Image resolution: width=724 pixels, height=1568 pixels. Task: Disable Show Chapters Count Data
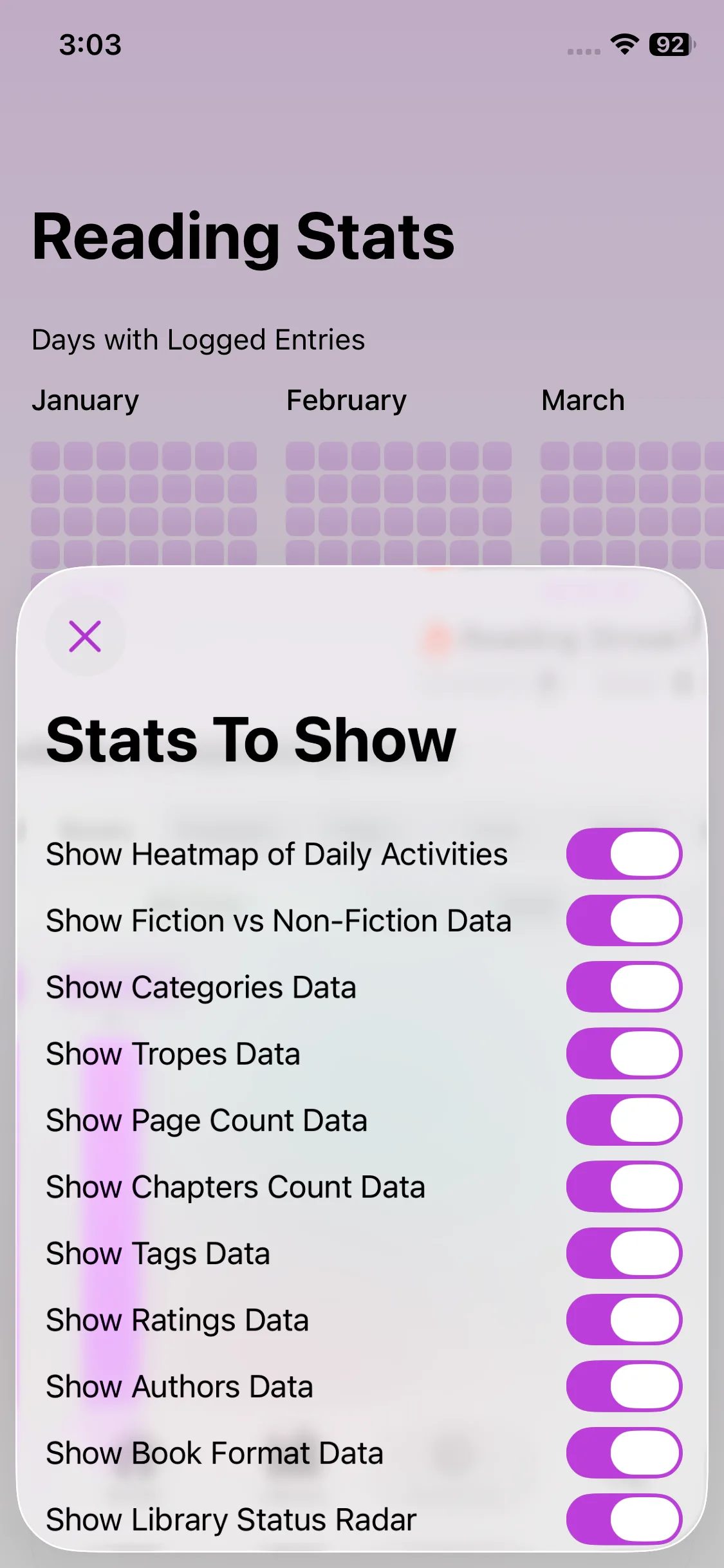[x=624, y=1186]
